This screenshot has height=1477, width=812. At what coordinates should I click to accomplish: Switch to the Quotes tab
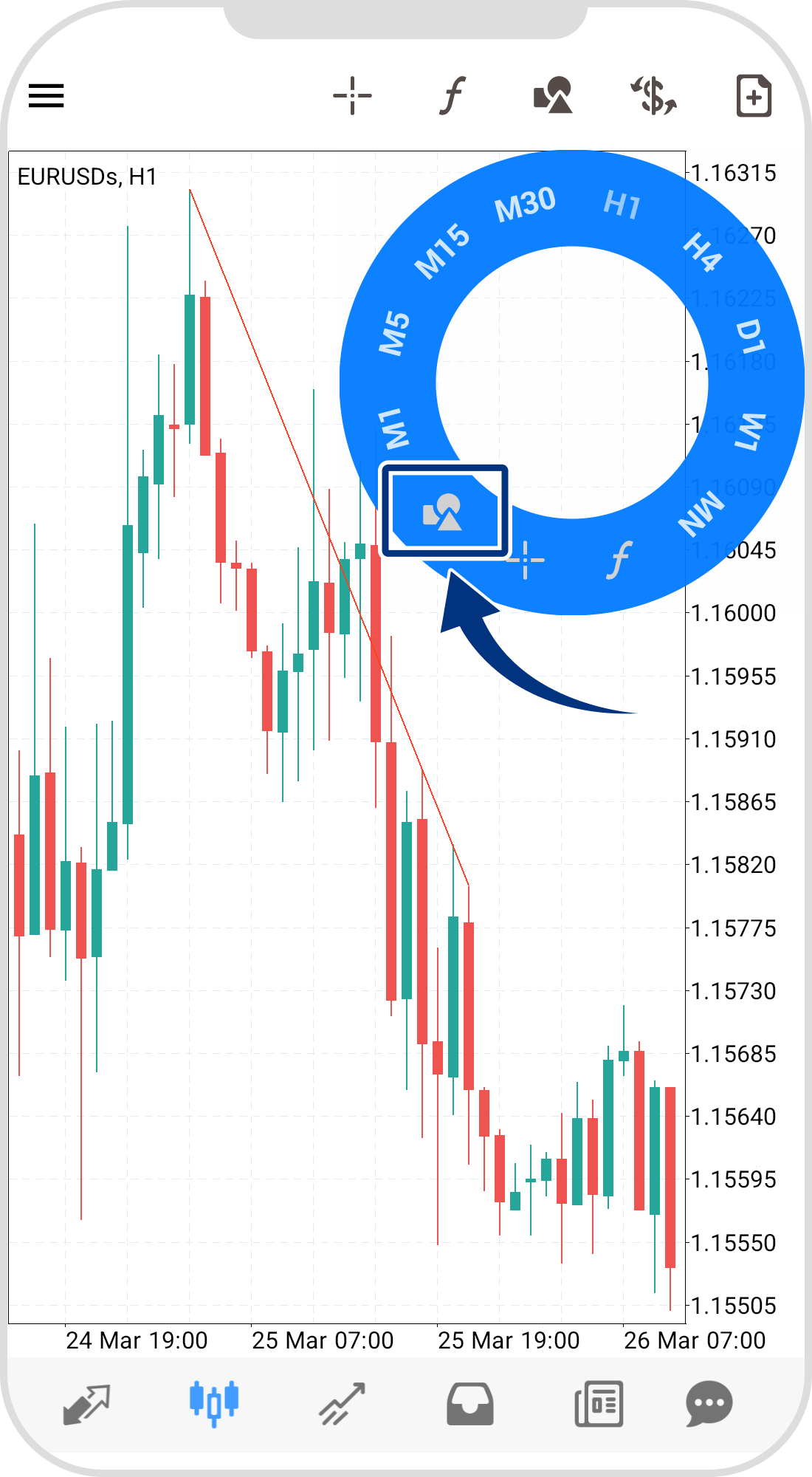pyautogui.click(x=86, y=1403)
